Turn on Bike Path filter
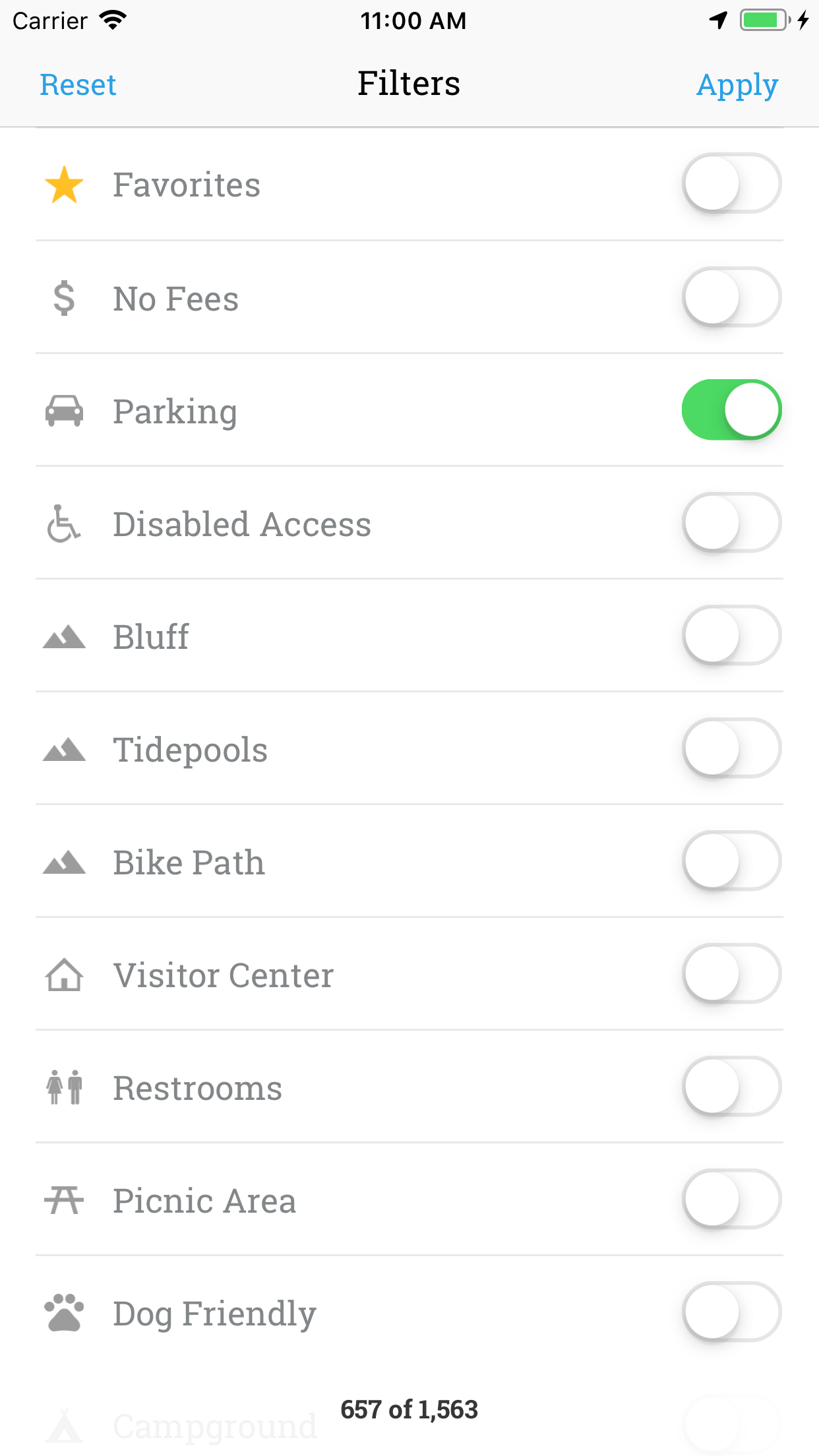This screenshot has height=1456, width=819. 731,861
